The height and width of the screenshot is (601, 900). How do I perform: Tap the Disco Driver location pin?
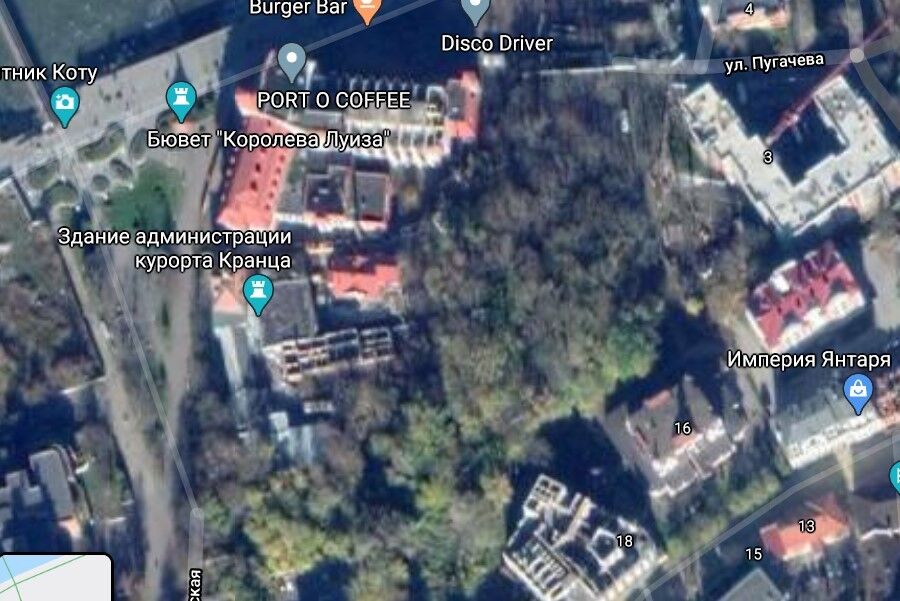(477, 10)
